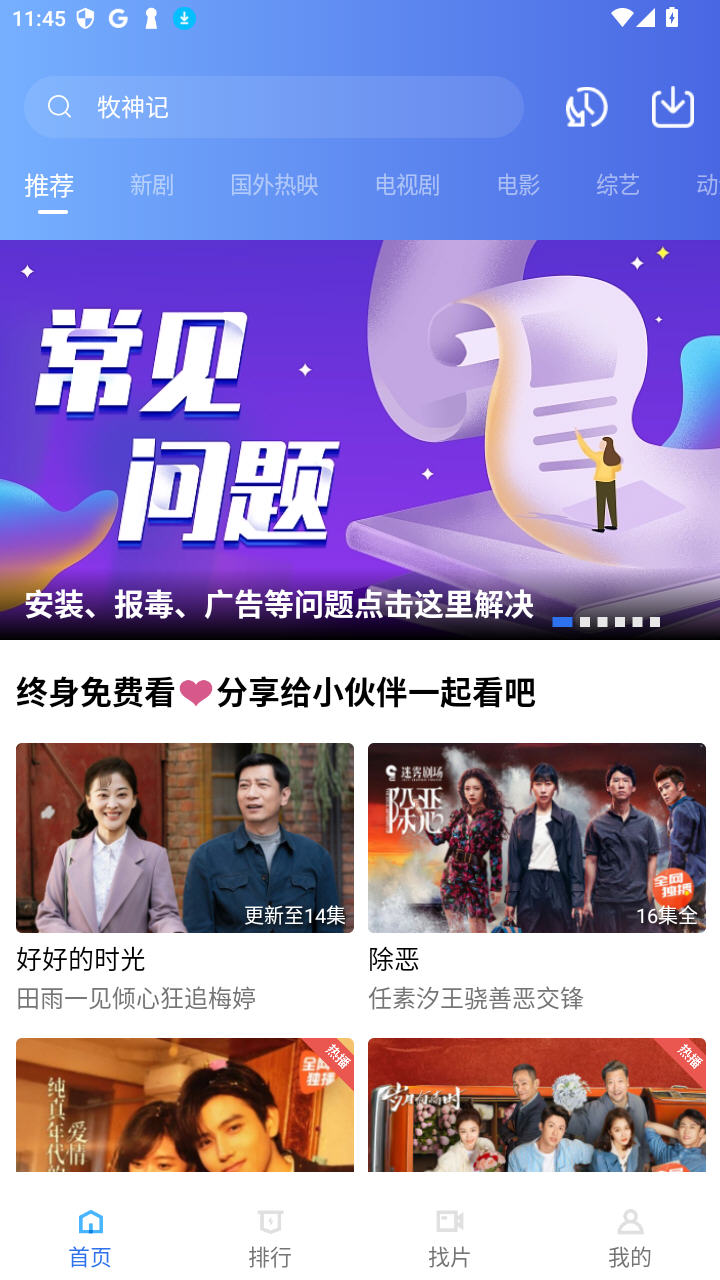
Task: Open the downloads icon at top right
Action: point(672,107)
